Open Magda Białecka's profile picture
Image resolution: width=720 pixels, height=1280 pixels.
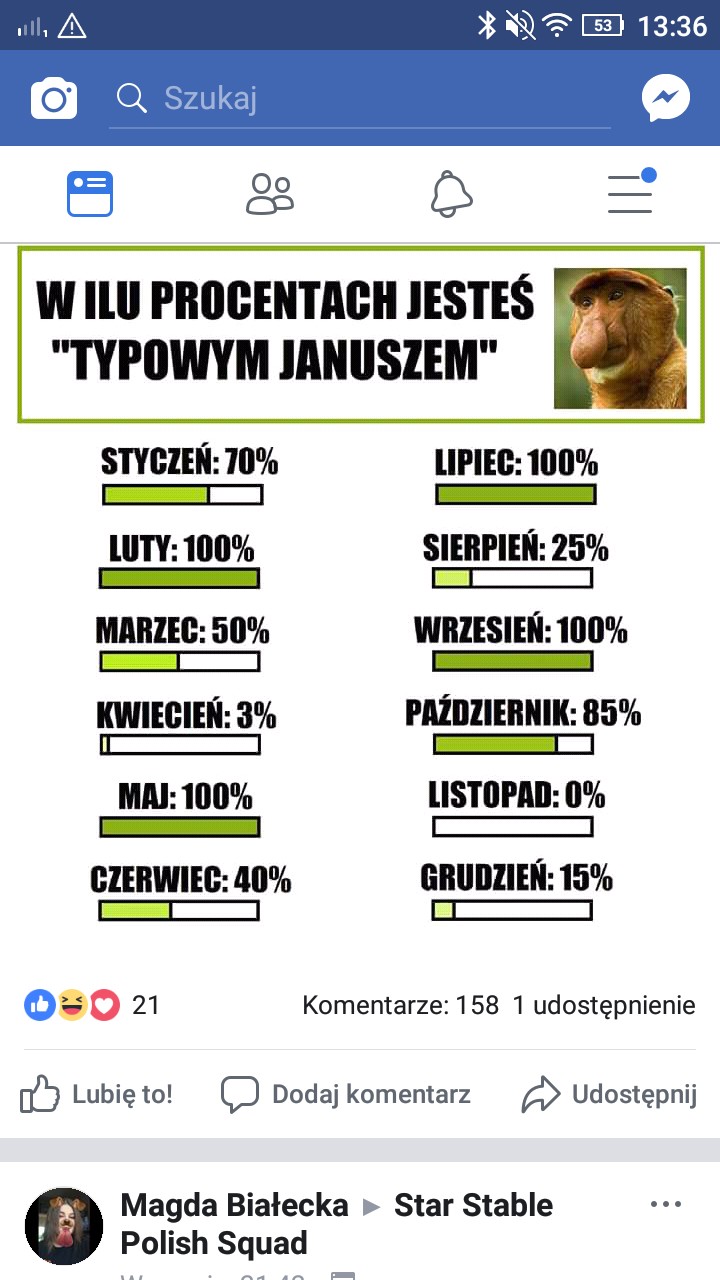tap(64, 1226)
